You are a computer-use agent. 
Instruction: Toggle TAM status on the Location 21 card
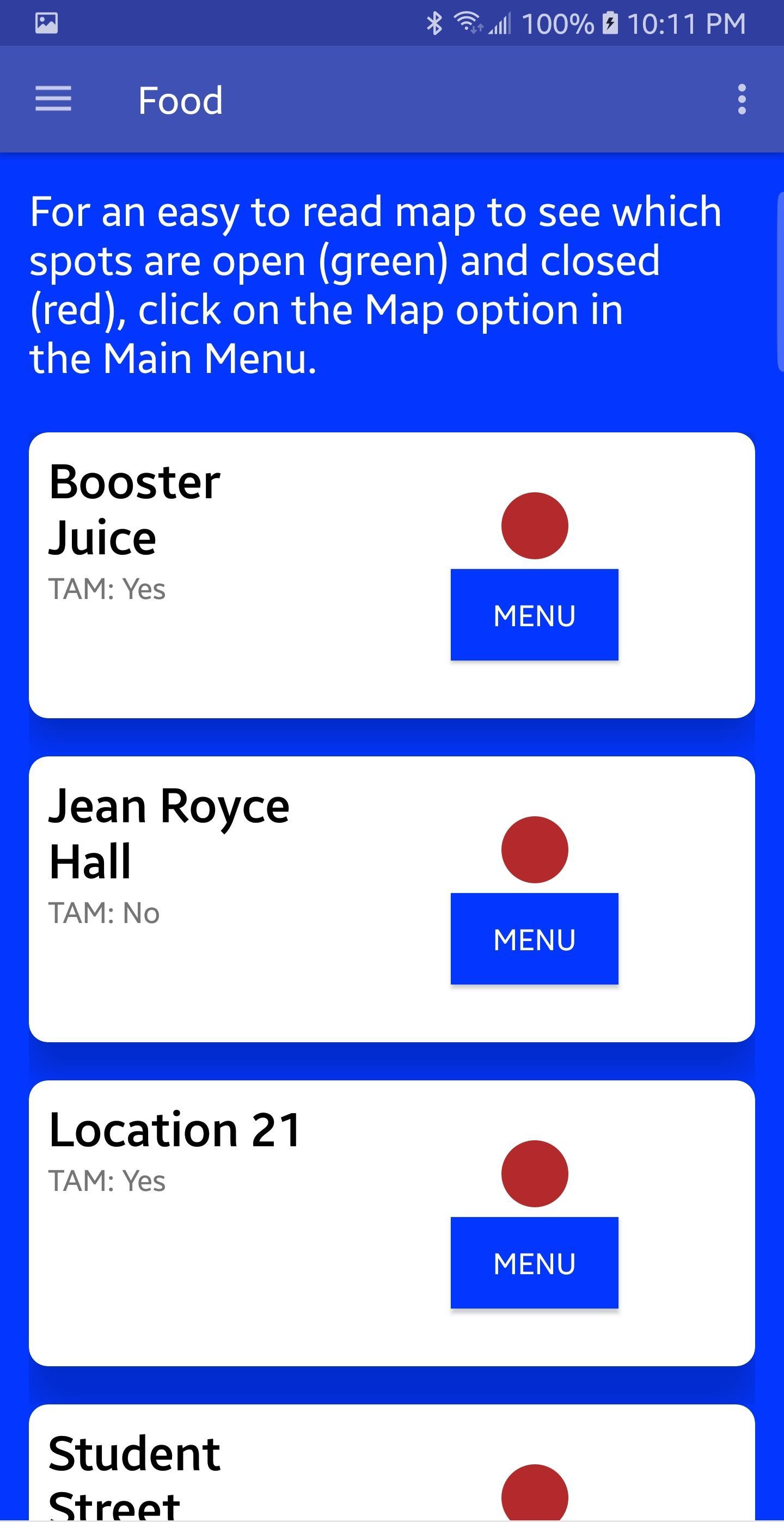point(106,1180)
